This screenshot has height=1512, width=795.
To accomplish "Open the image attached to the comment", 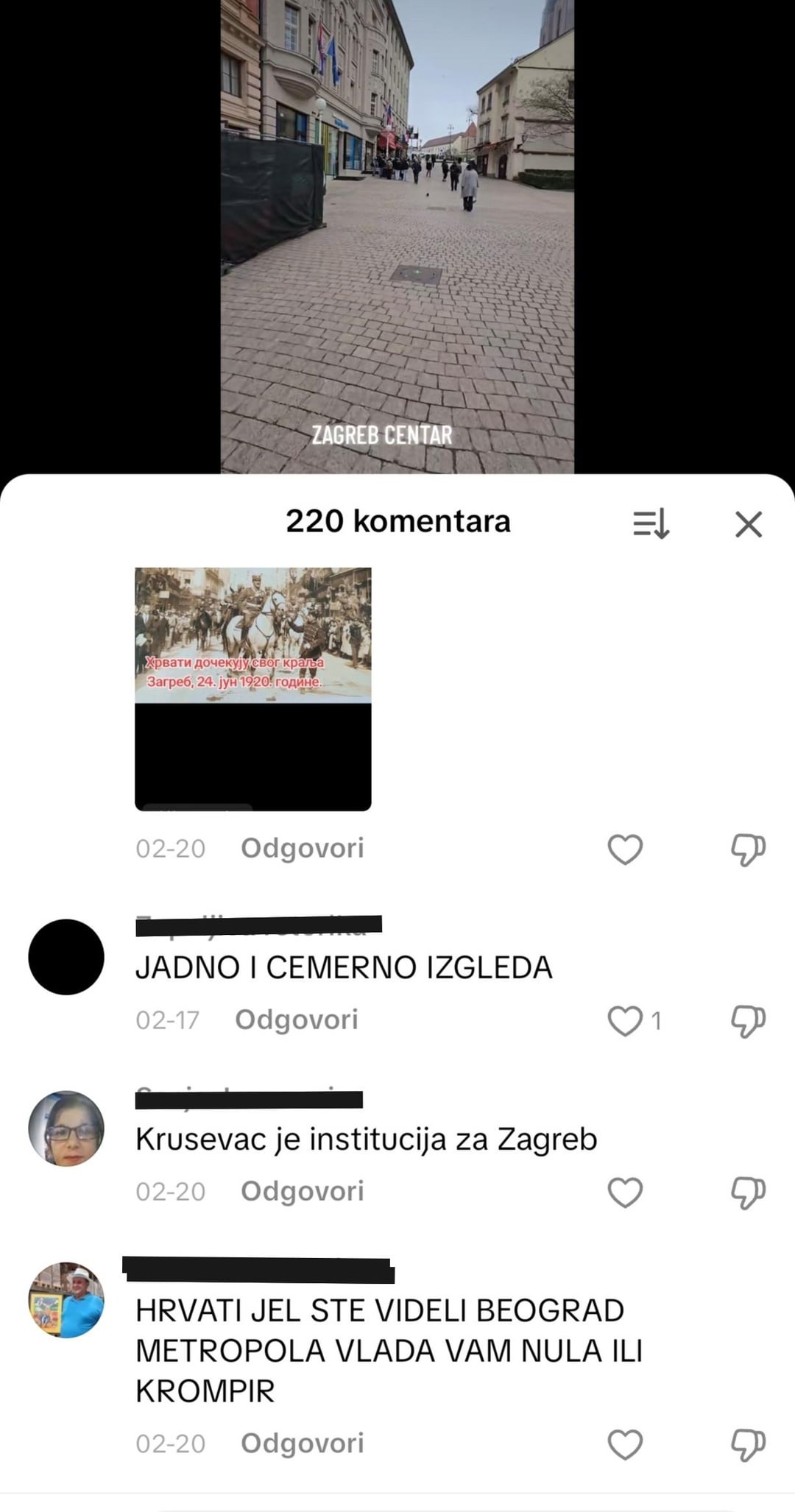I will (252, 688).
